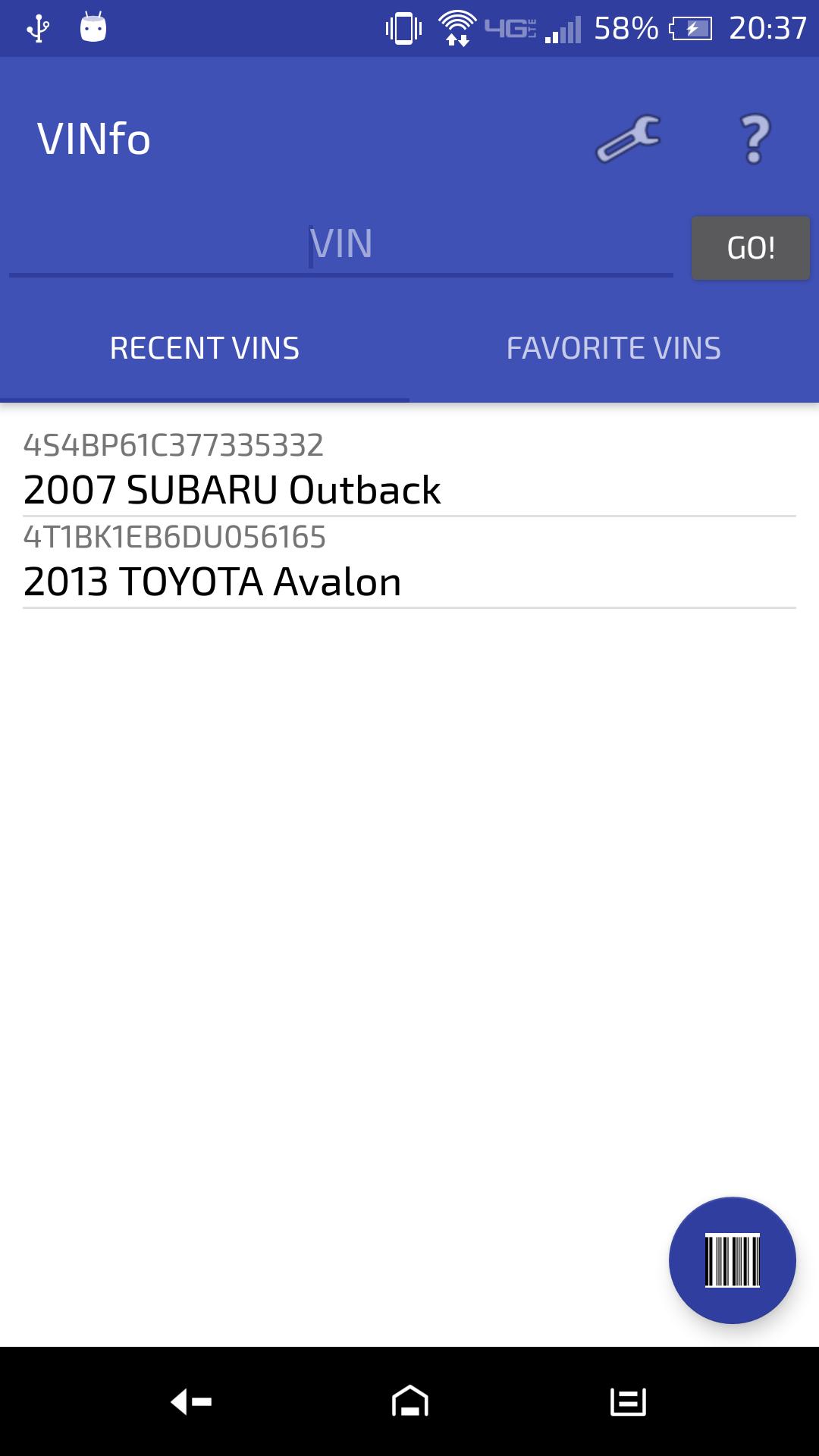Viewport: 819px width, 1456px height.
Task: Launch the barcode scanner button
Action: point(732,1260)
